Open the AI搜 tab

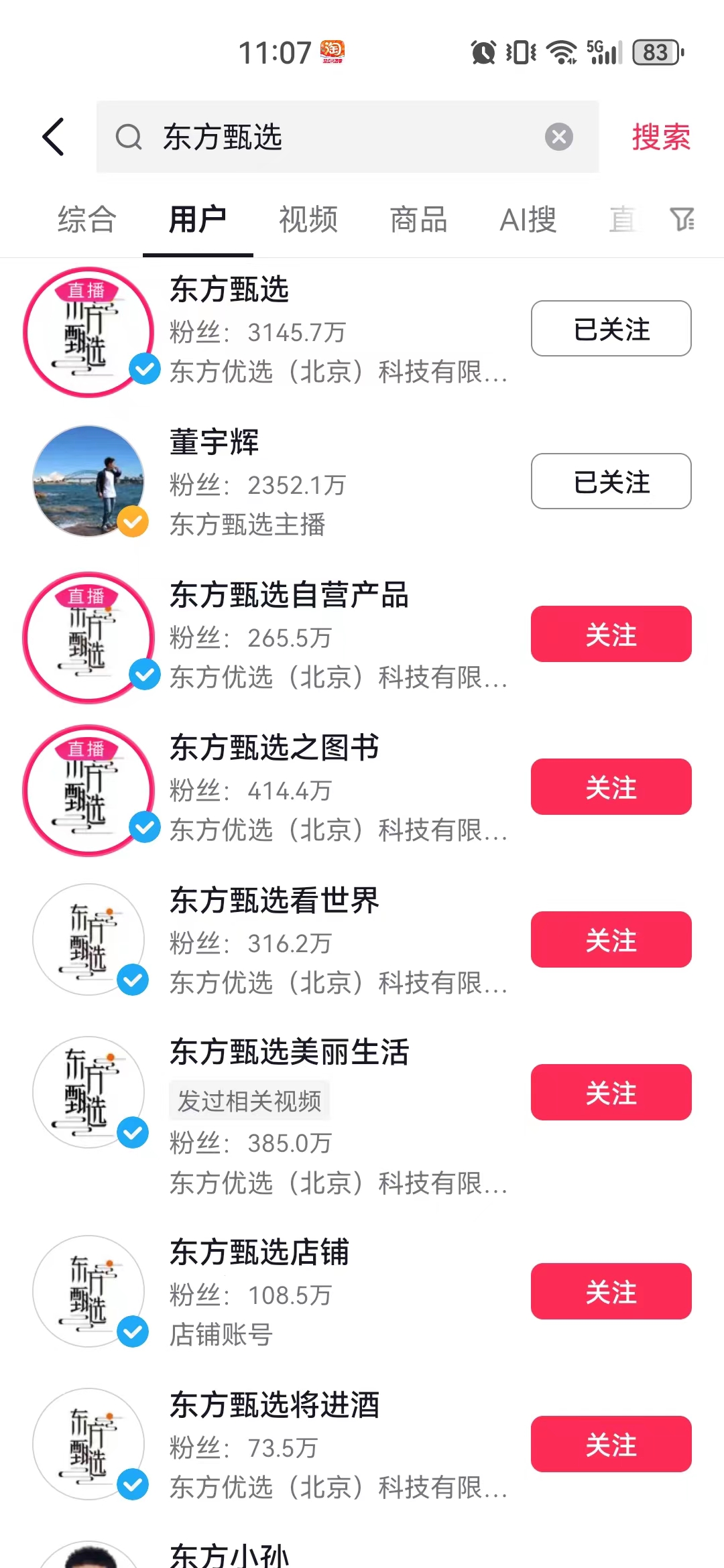pyautogui.click(x=529, y=219)
